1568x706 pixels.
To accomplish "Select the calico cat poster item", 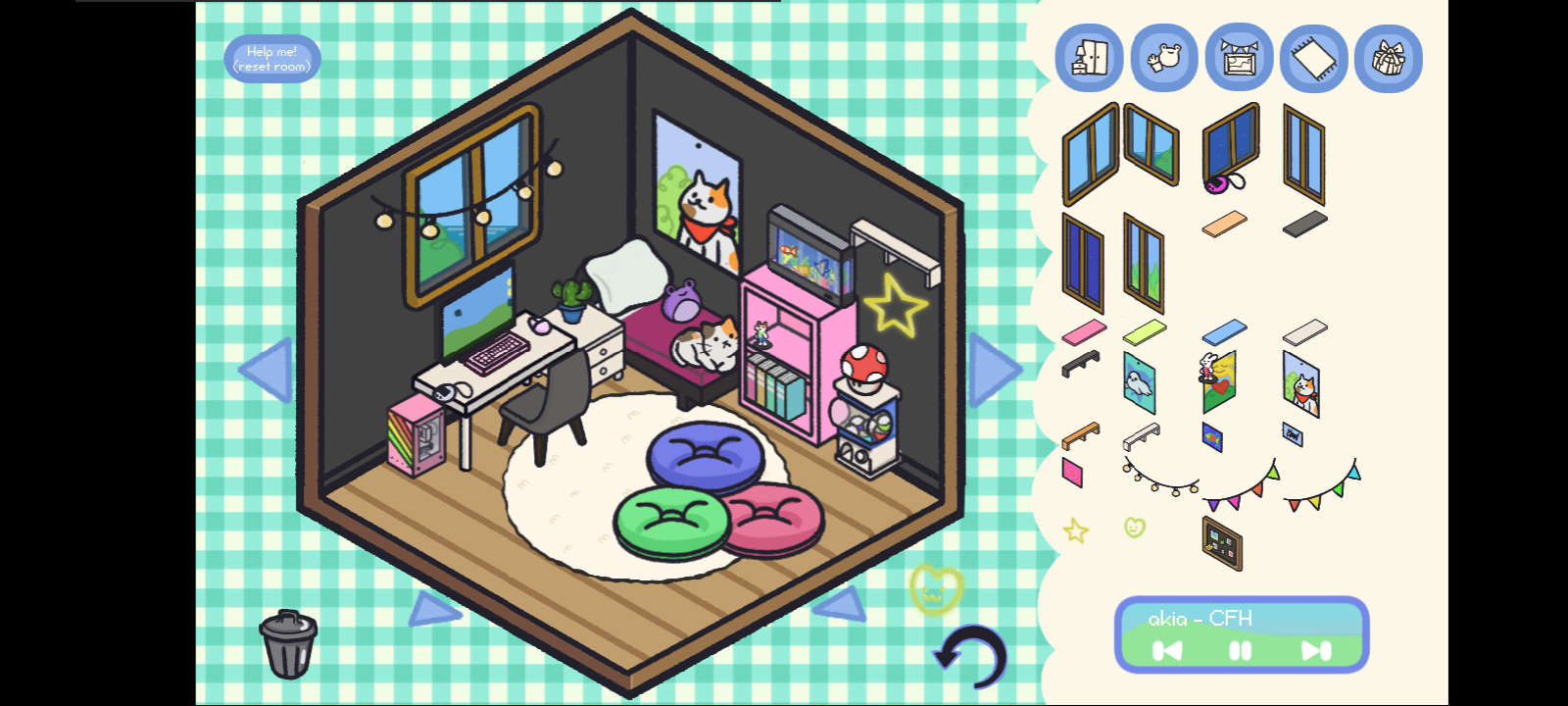I will point(1301,383).
